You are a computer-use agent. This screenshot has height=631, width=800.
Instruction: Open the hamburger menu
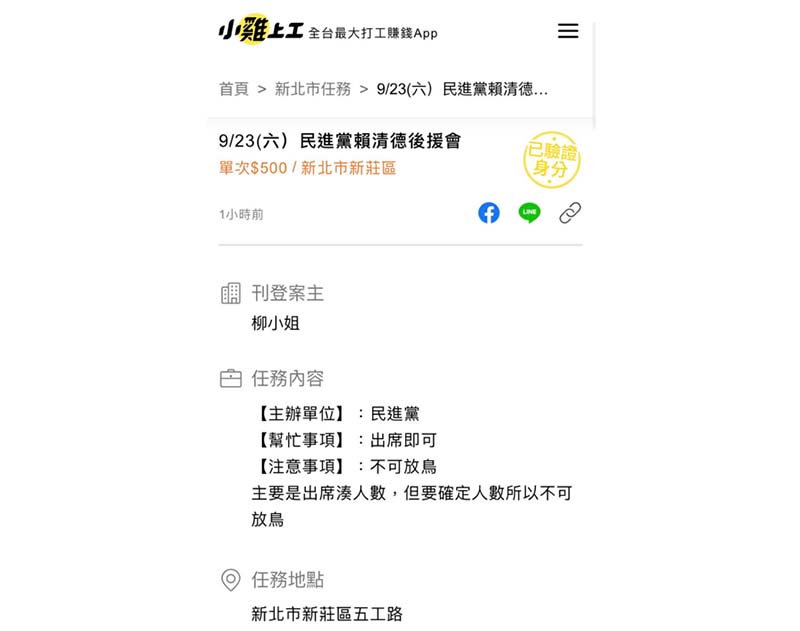[568, 31]
